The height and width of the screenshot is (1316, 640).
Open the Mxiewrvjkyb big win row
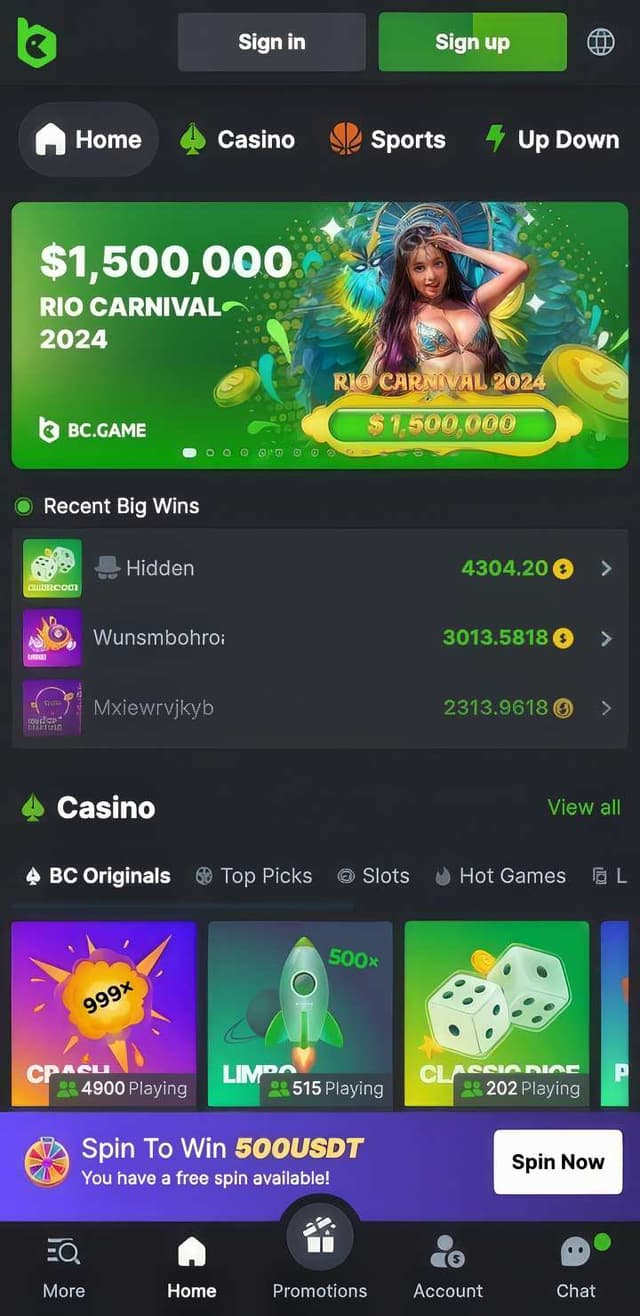point(319,708)
